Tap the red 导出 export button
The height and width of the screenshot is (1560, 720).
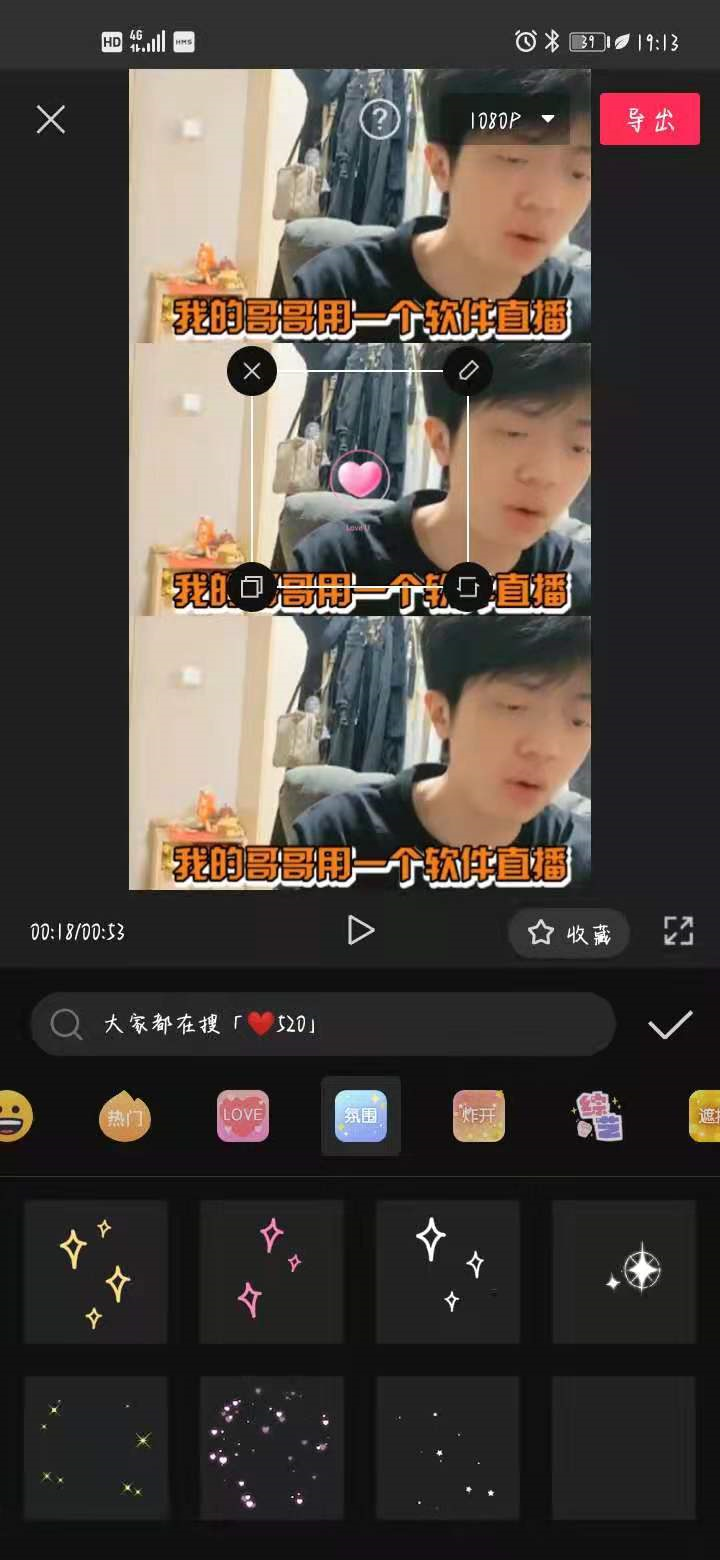[x=649, y=120]
